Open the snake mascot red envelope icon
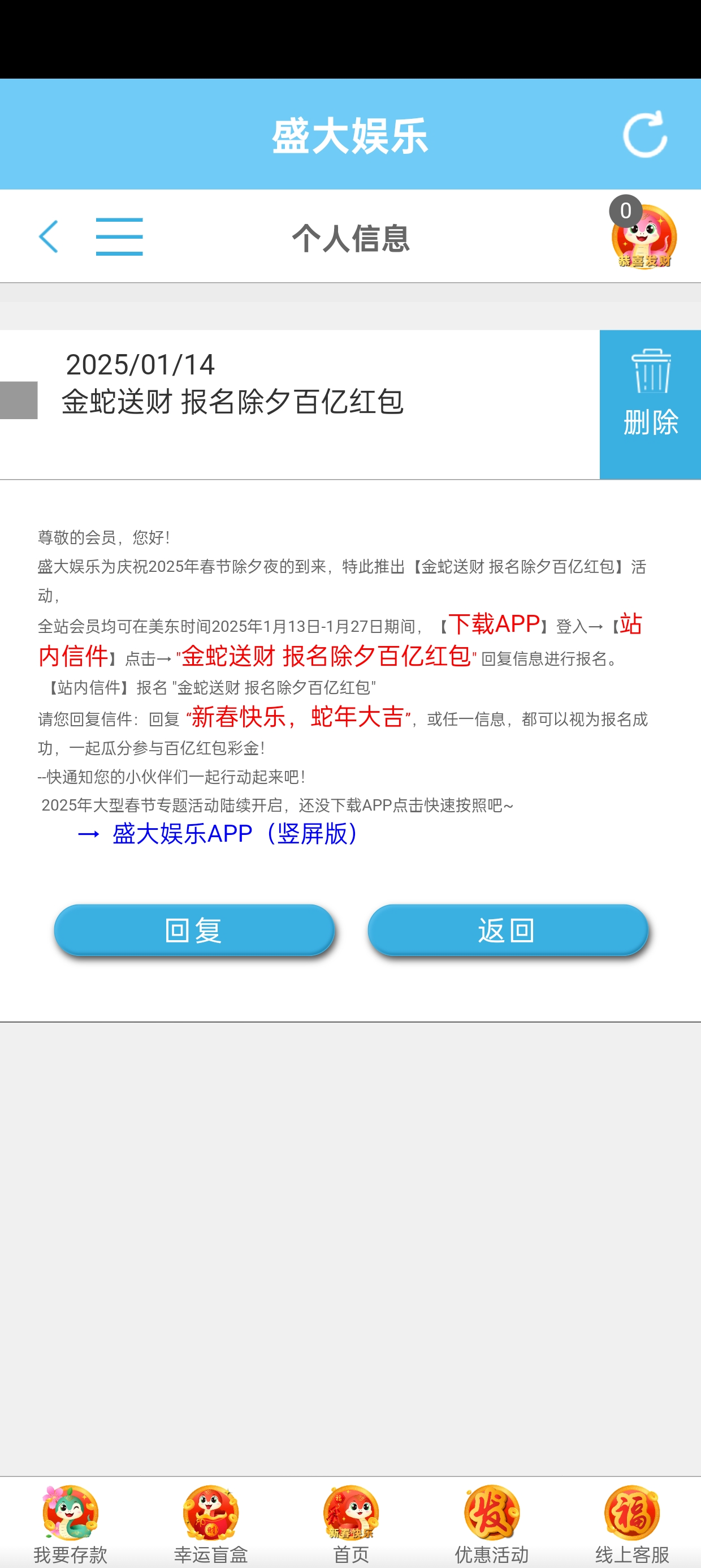This screenshot has width=701, height=1568. click(x=644, y=238)
